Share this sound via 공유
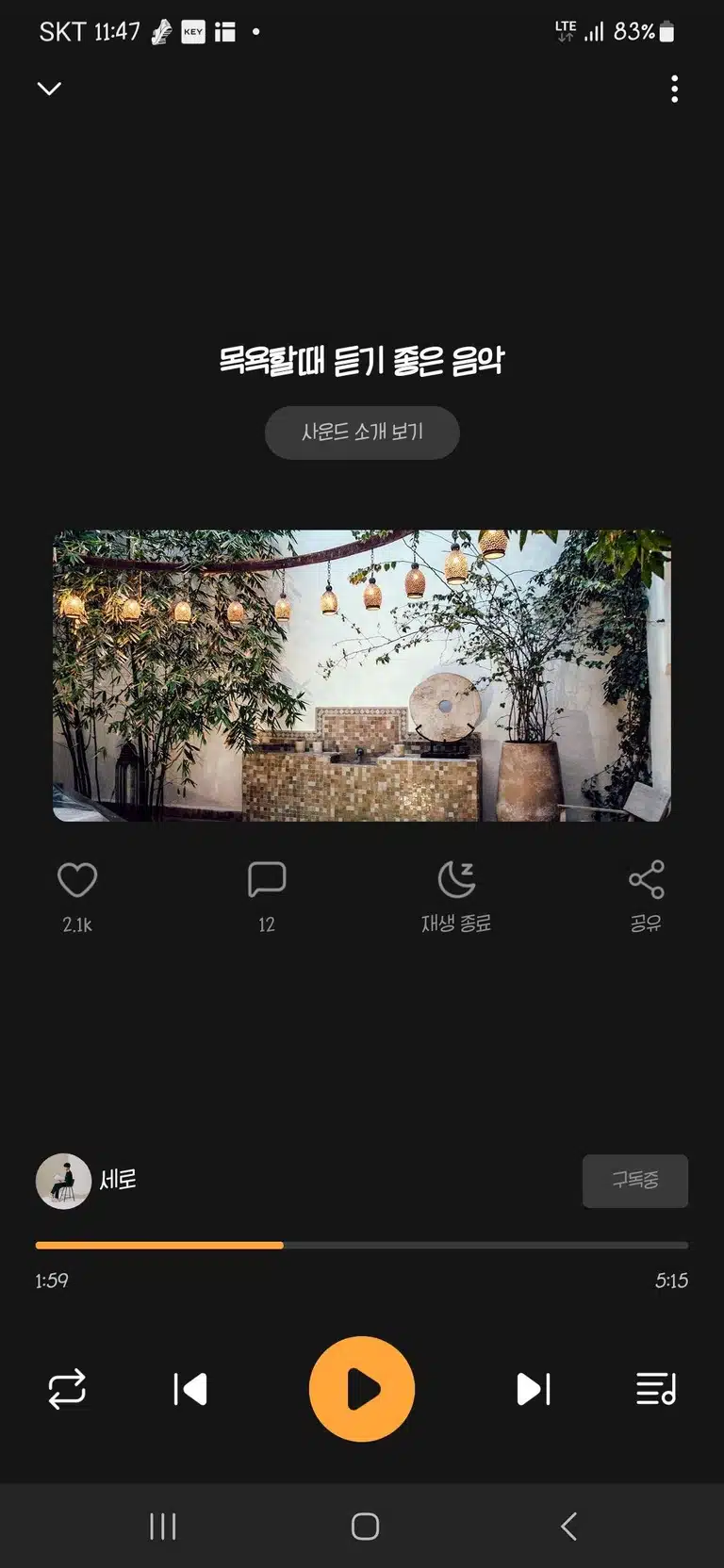Image resolution: width=724 pixels, height=1568 pixels. click(x=646, y=896)
